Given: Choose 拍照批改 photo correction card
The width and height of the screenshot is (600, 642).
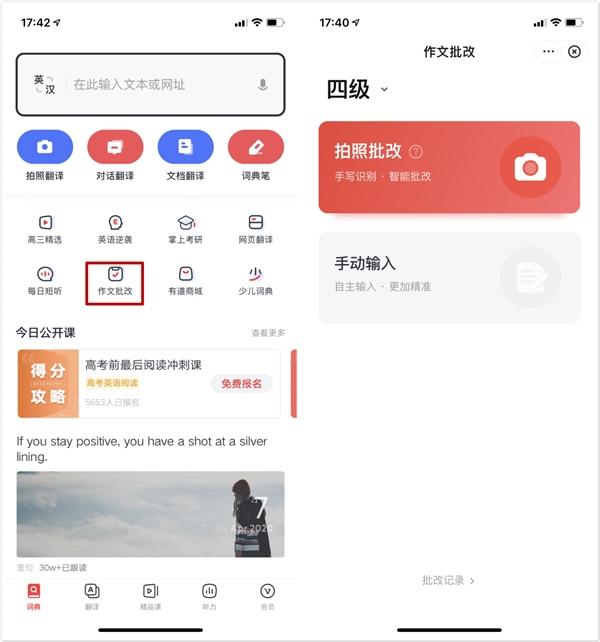Looking at the screenshot, I should (x=449, y=167).
